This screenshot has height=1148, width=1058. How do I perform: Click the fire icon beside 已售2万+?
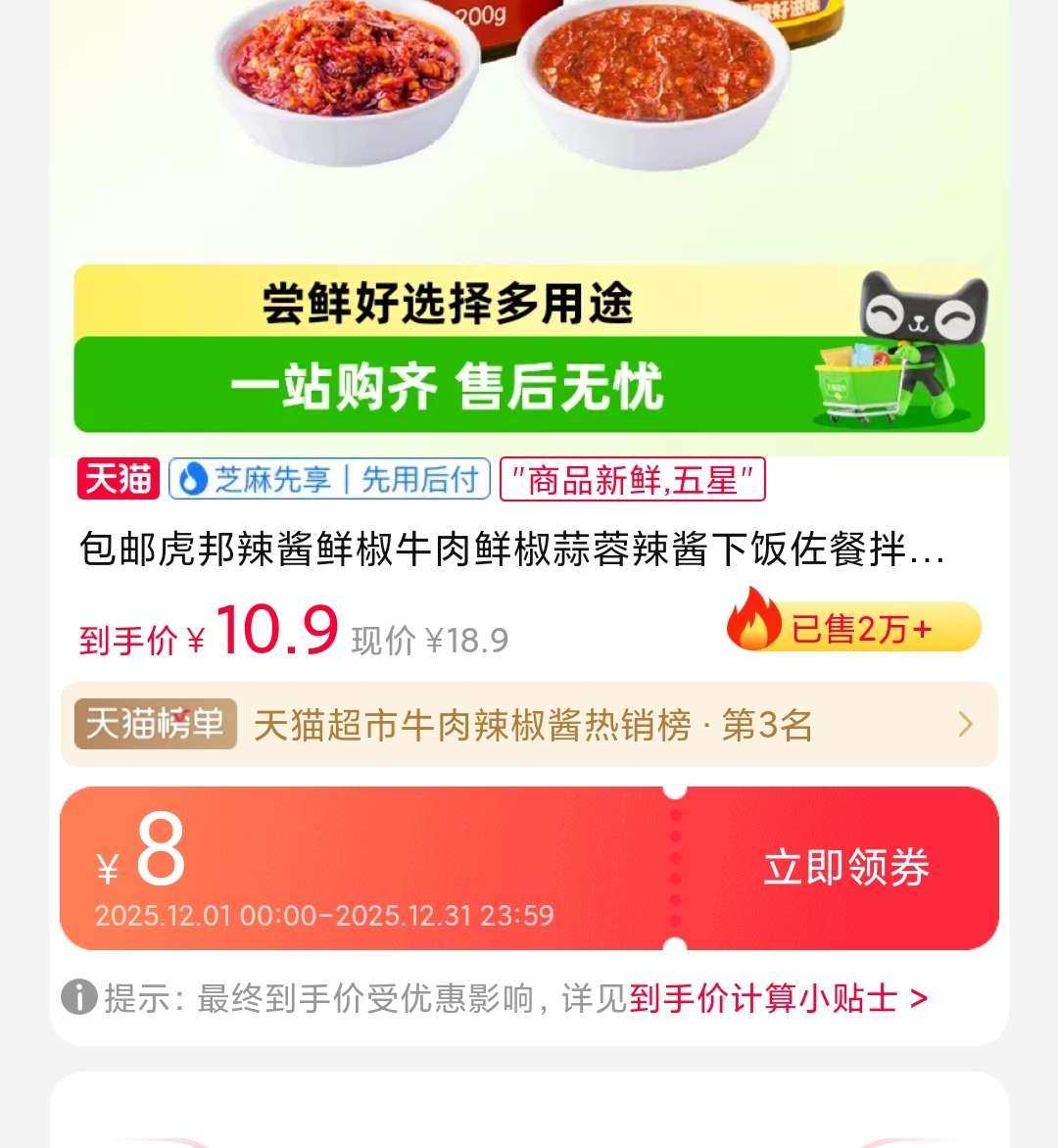click(754, 627)
